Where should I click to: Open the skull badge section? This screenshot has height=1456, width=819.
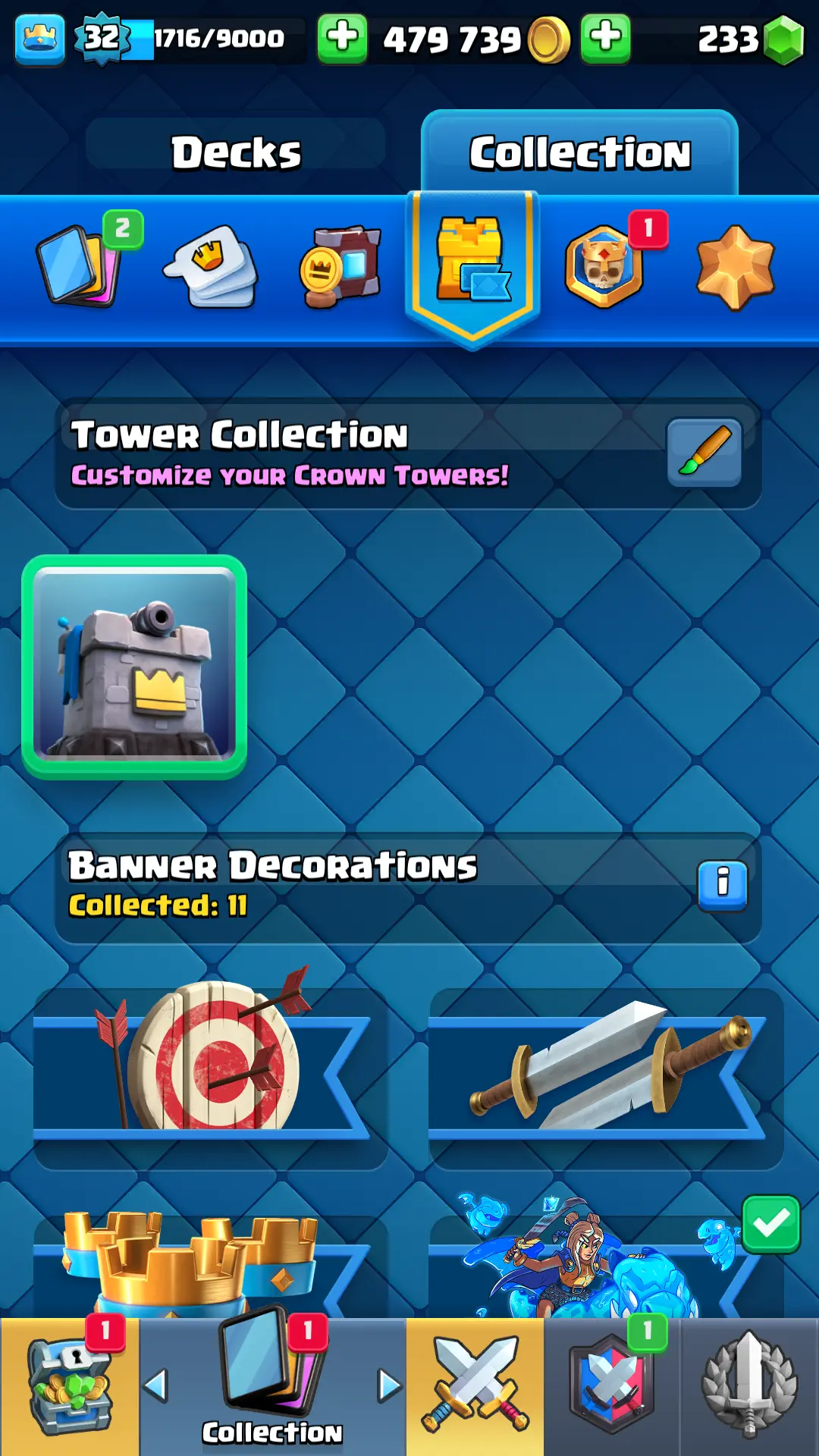tap(604, 265)
